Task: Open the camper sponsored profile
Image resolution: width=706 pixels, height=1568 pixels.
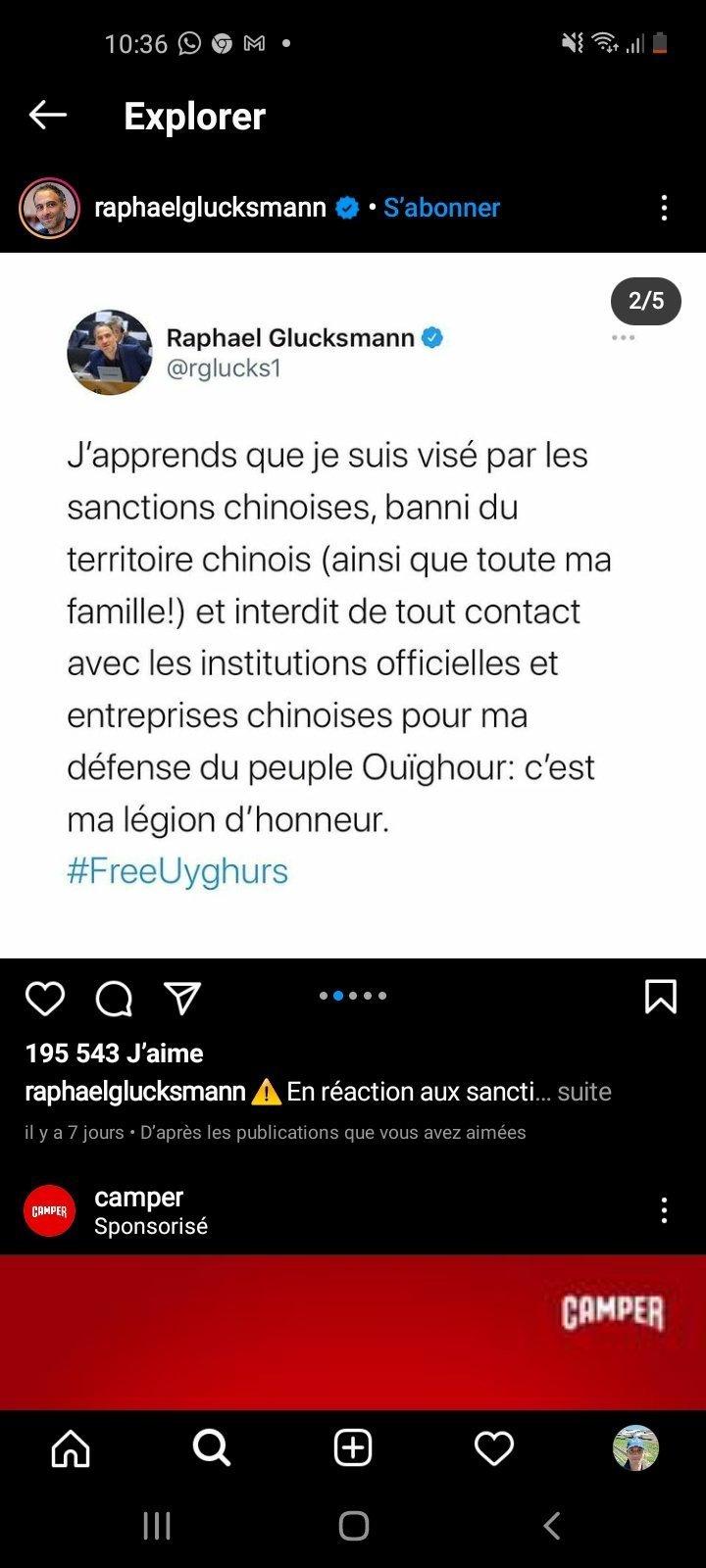Action: tap(138, 1198)
